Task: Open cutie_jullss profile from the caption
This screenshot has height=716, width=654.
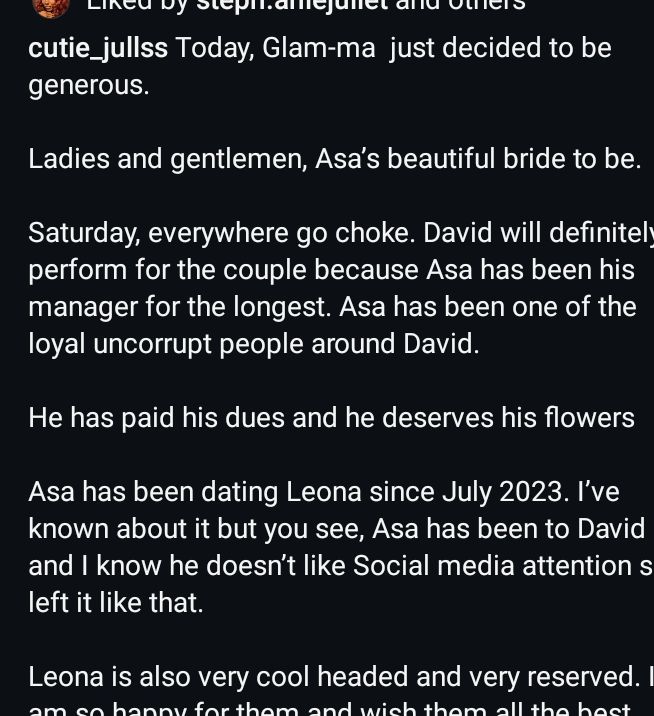Action: click(x=98, y=48)
